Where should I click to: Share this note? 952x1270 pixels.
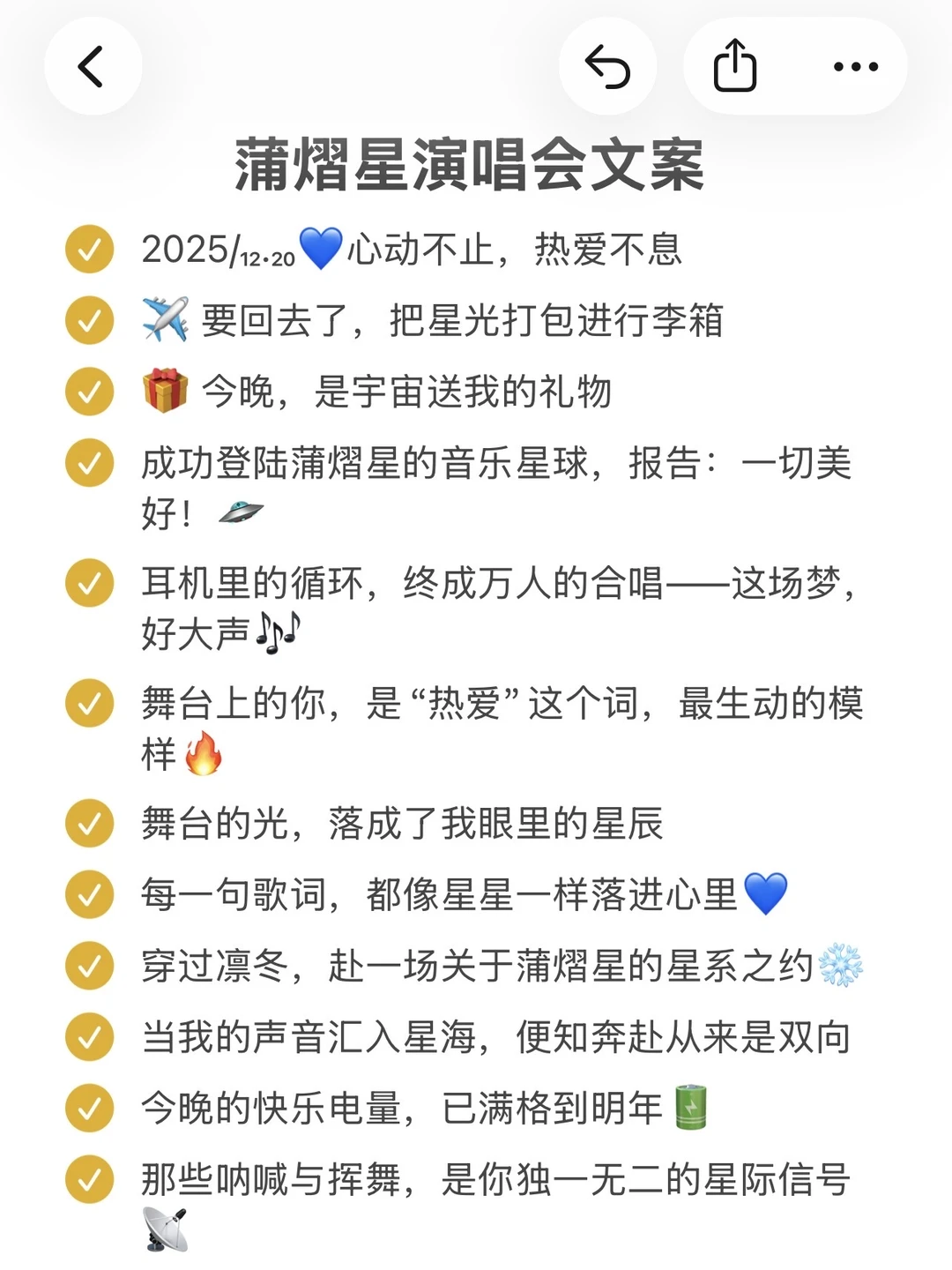coord(734,66)
